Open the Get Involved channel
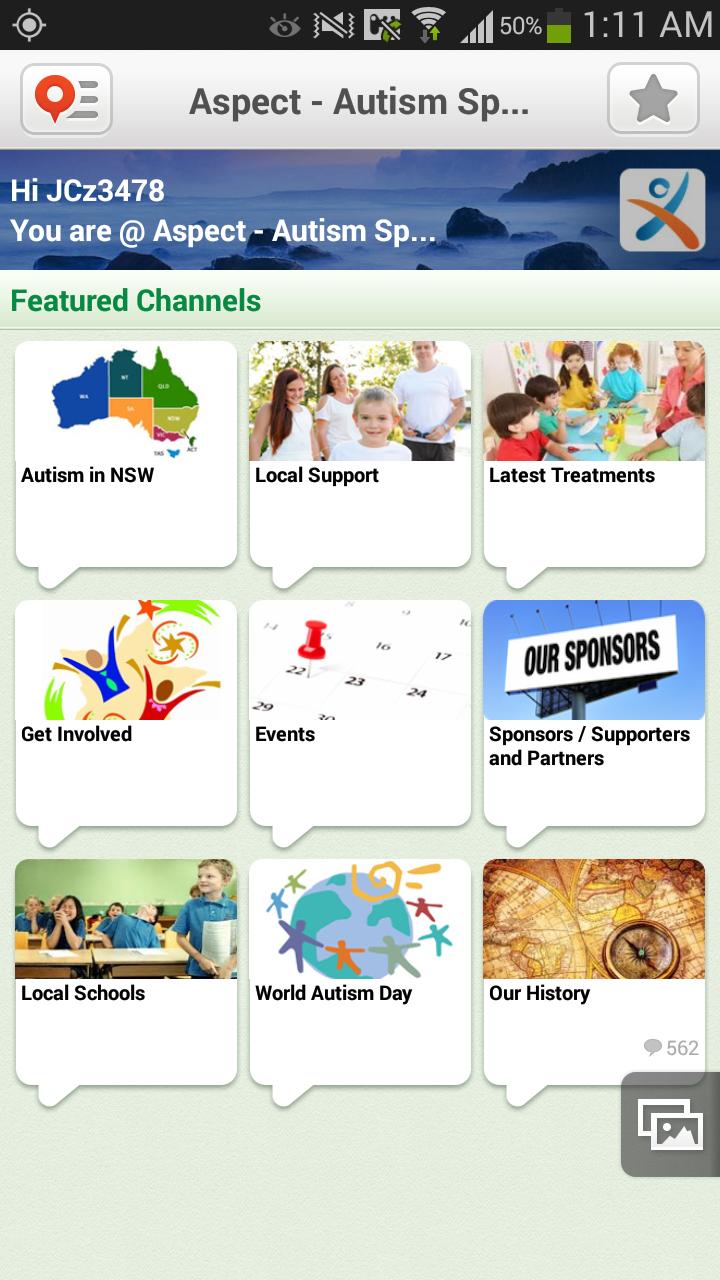This screenshot has width=720, height=1280. [126, 711]
